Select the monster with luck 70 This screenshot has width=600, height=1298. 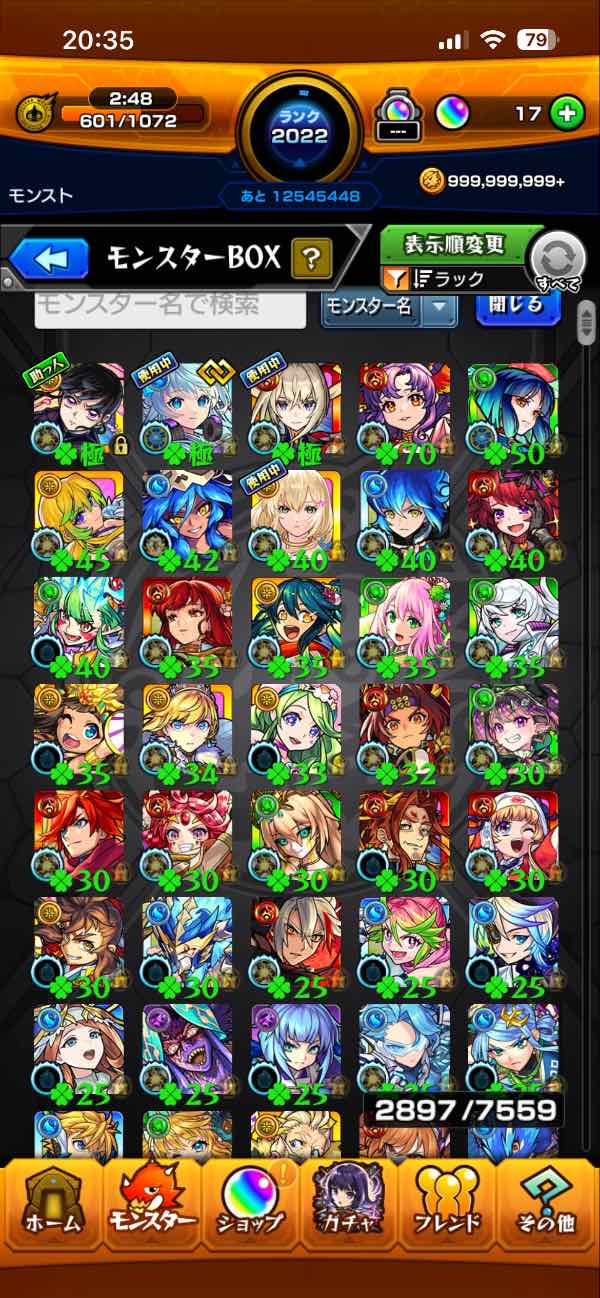point(404,410)
